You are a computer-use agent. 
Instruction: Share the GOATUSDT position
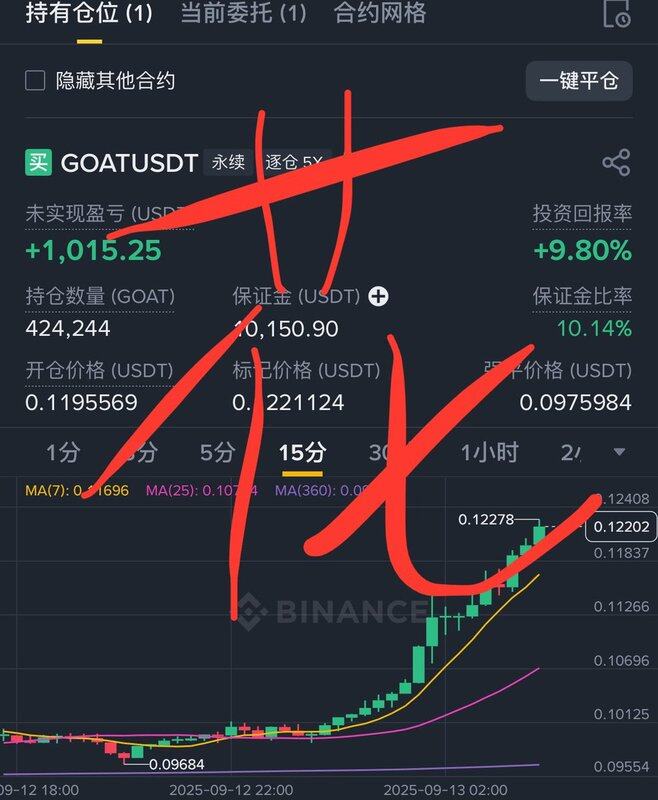tap(616, 163)
